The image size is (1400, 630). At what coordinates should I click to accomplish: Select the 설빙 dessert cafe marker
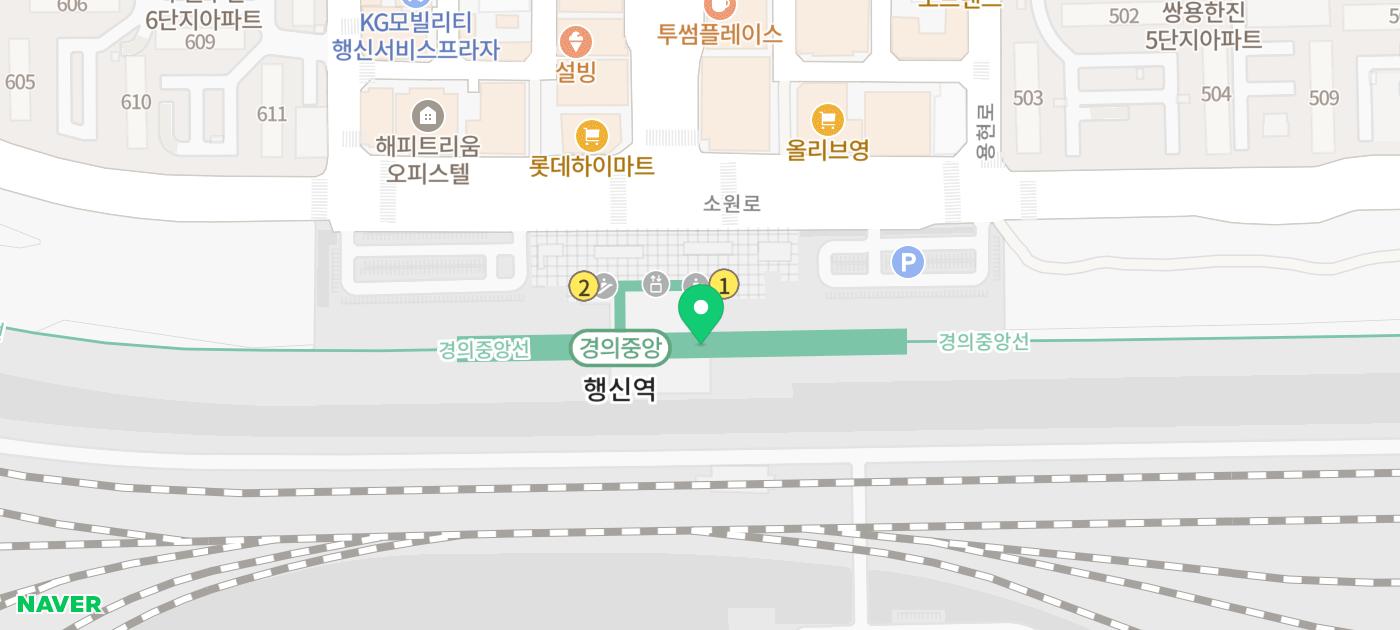(576, 43)
